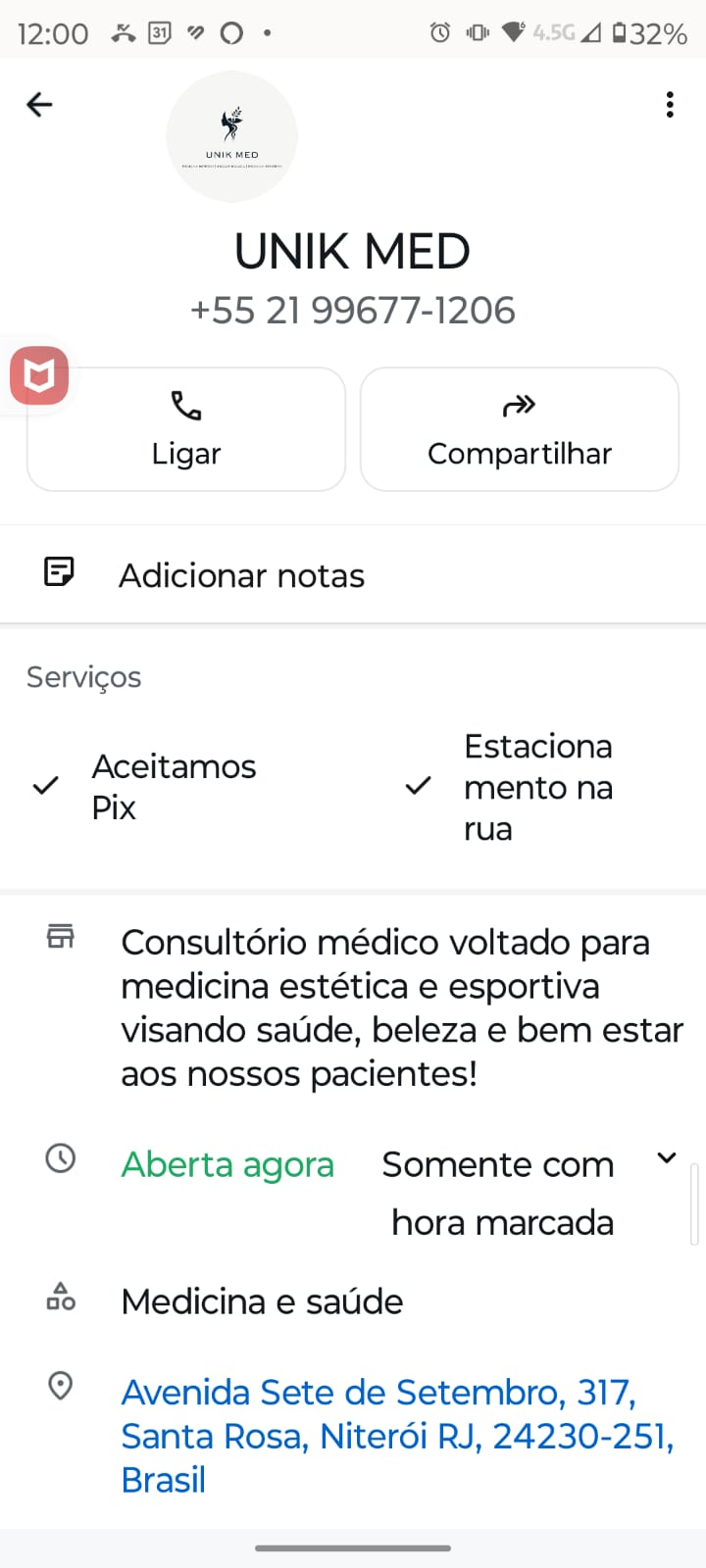706x1568 pixels.
Task: Call UNIK MED with Ligar button
Action: click(x=186, y=429)
